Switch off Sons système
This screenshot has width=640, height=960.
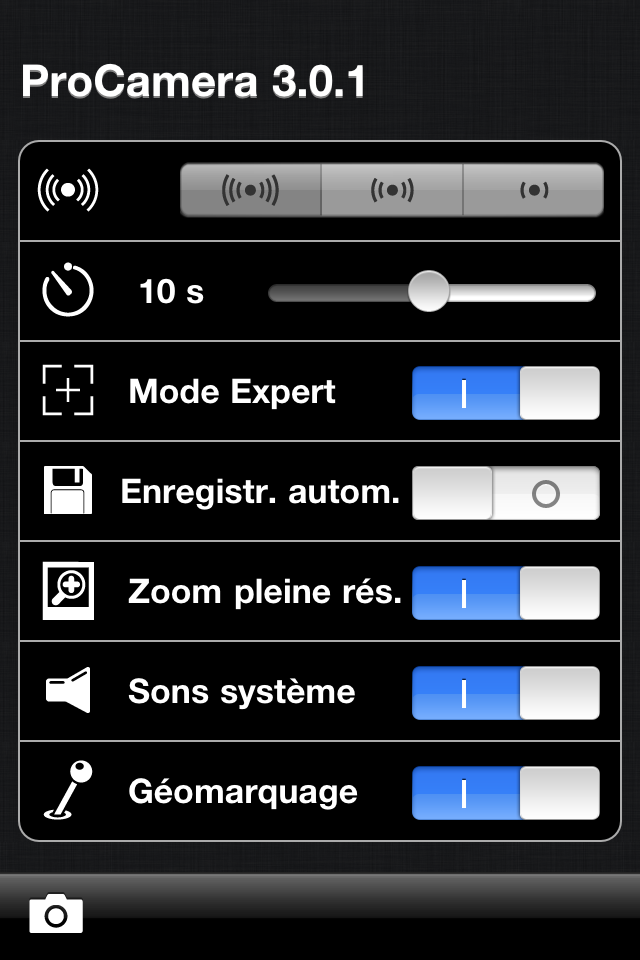pyautogui.click(x=506, y=692)
